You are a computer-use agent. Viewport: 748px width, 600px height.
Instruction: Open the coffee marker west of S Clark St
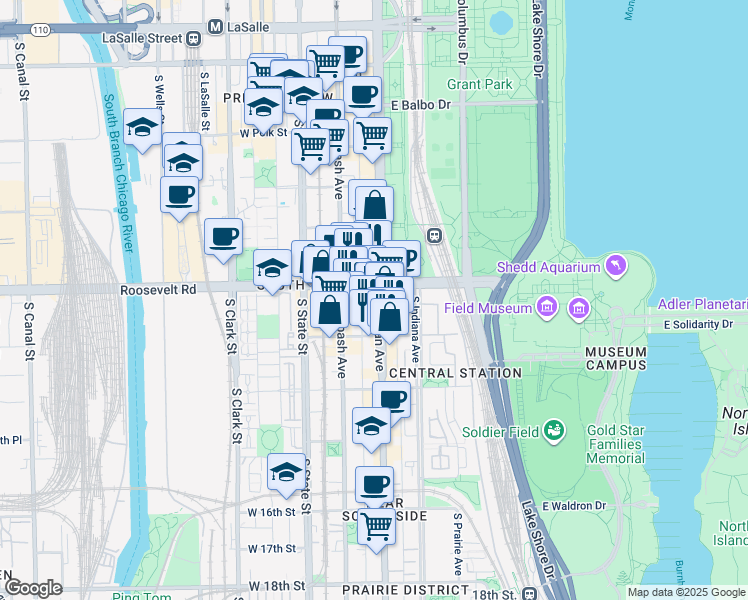tap(224, 237)
